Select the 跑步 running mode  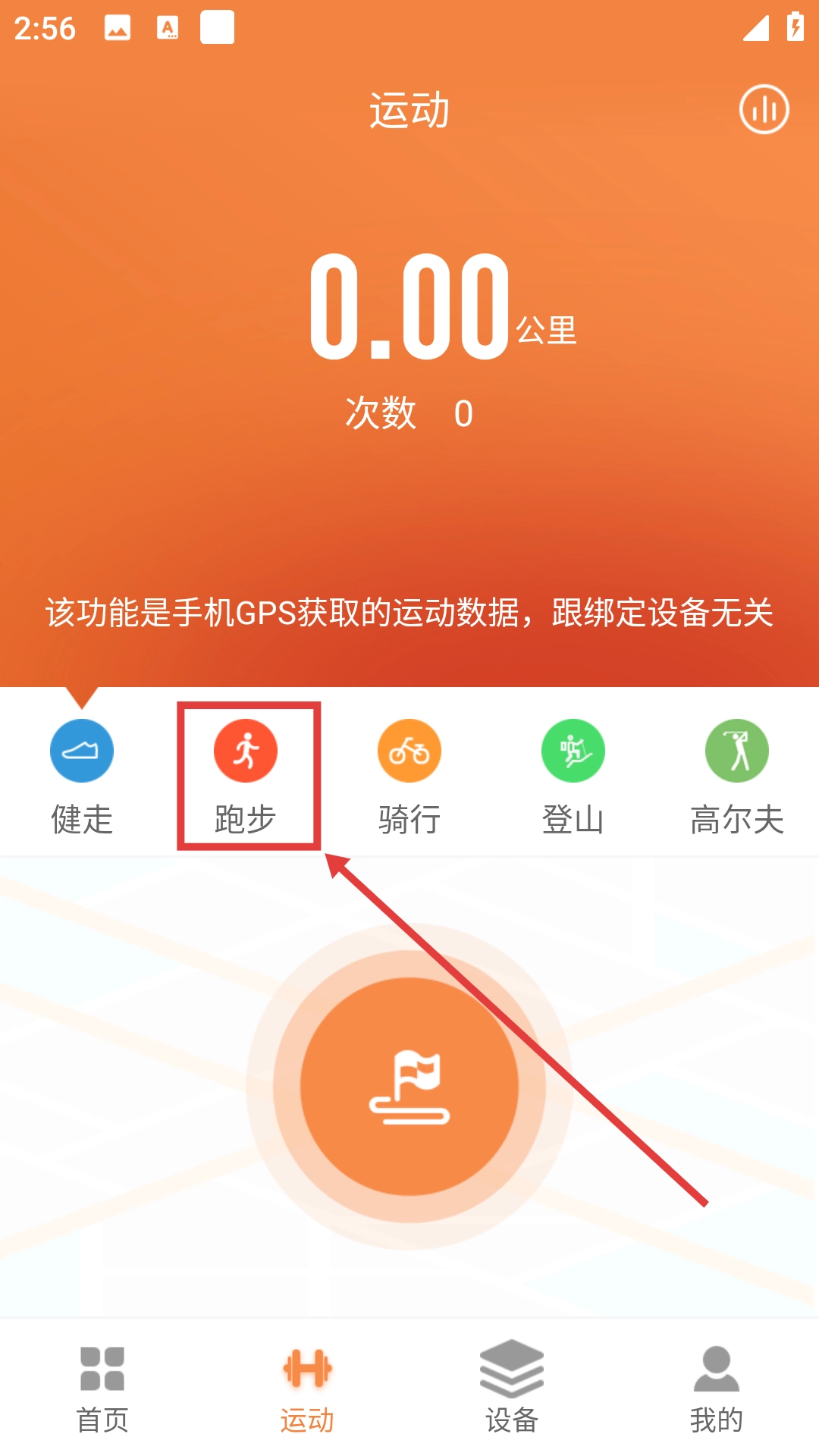(x=246, y=775)
